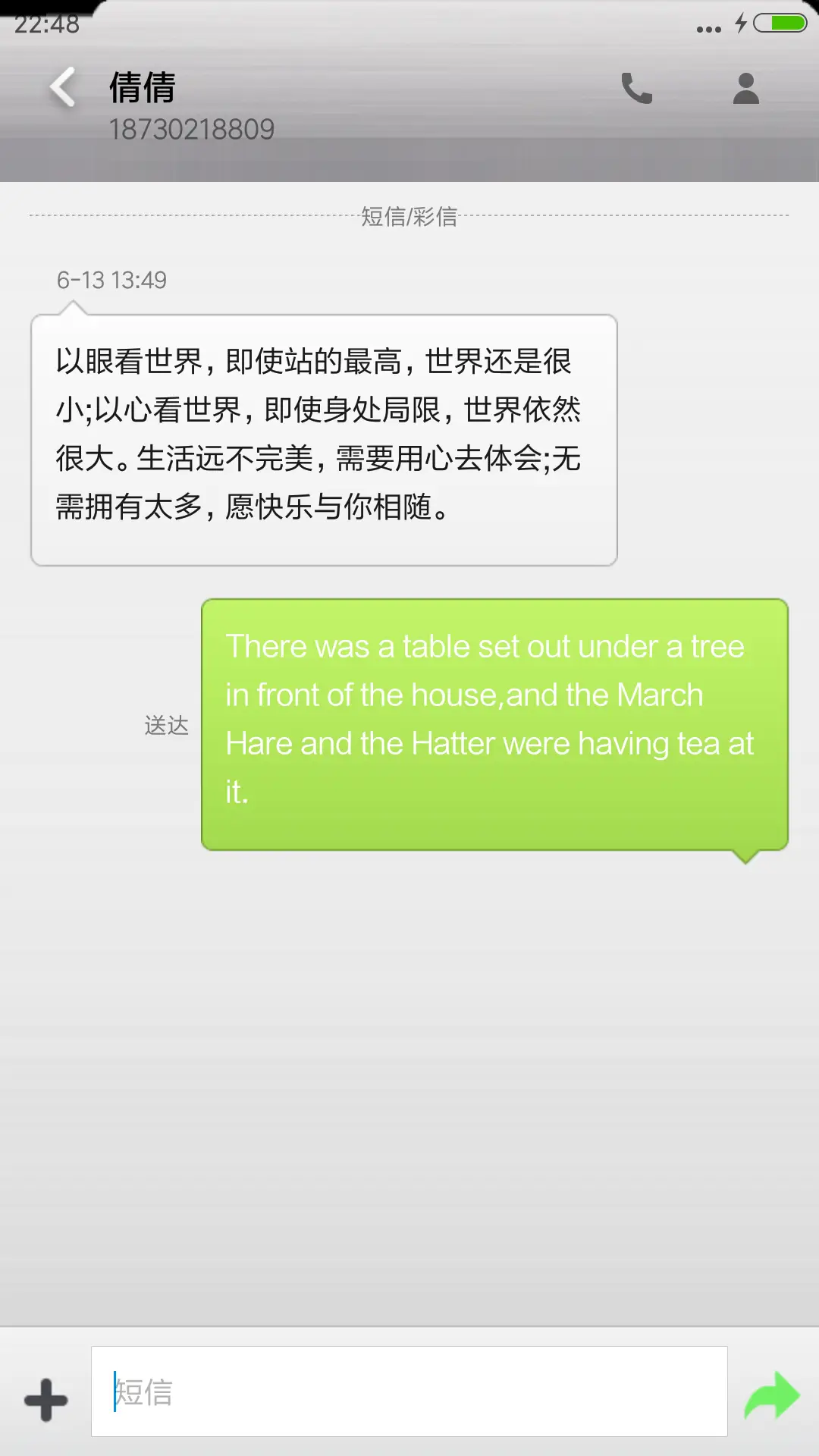Image resolution: width=819 pixels, height=1456 pixels.
Task: Tap the charging lightning icon
Action: click(x=739, y=23)
